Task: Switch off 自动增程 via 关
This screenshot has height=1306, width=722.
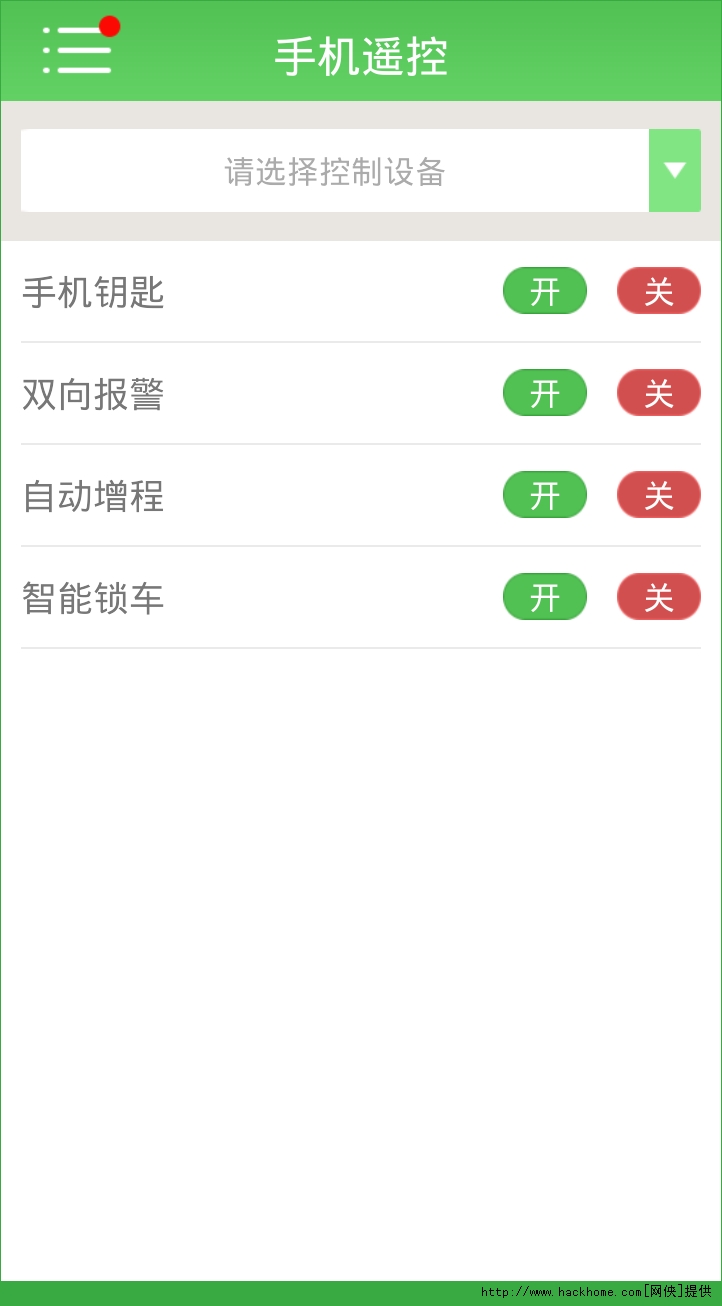Action: (x=658, y=495)
